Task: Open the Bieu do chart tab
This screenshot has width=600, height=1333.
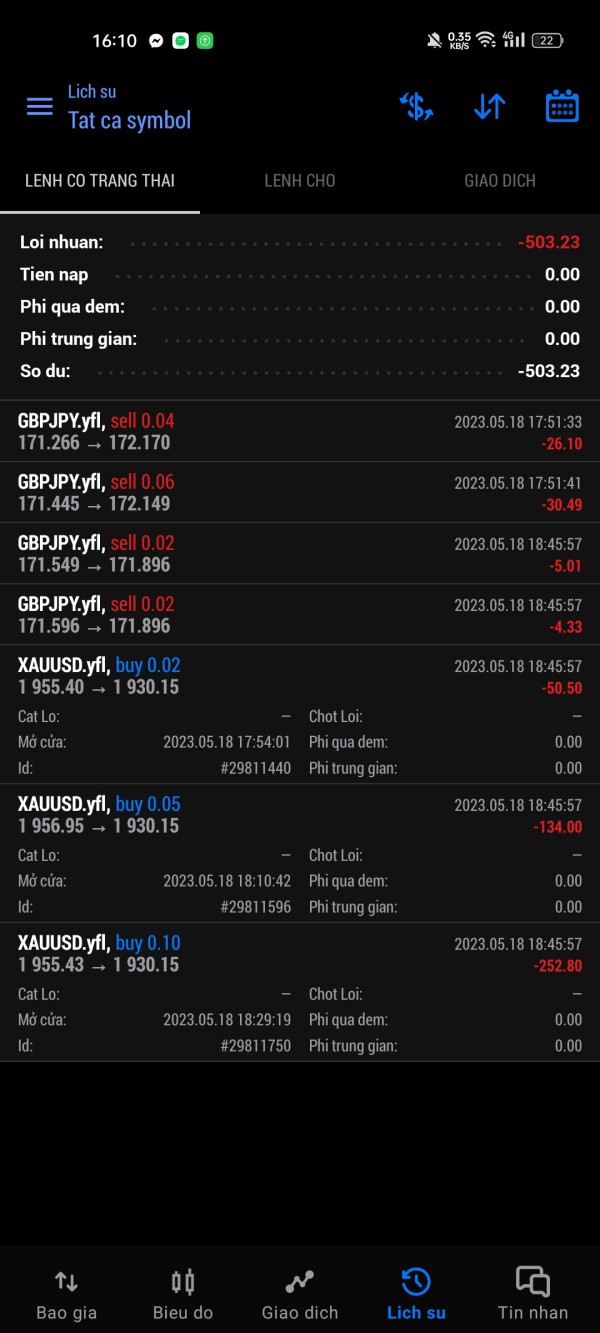Action: [183, 1295]
